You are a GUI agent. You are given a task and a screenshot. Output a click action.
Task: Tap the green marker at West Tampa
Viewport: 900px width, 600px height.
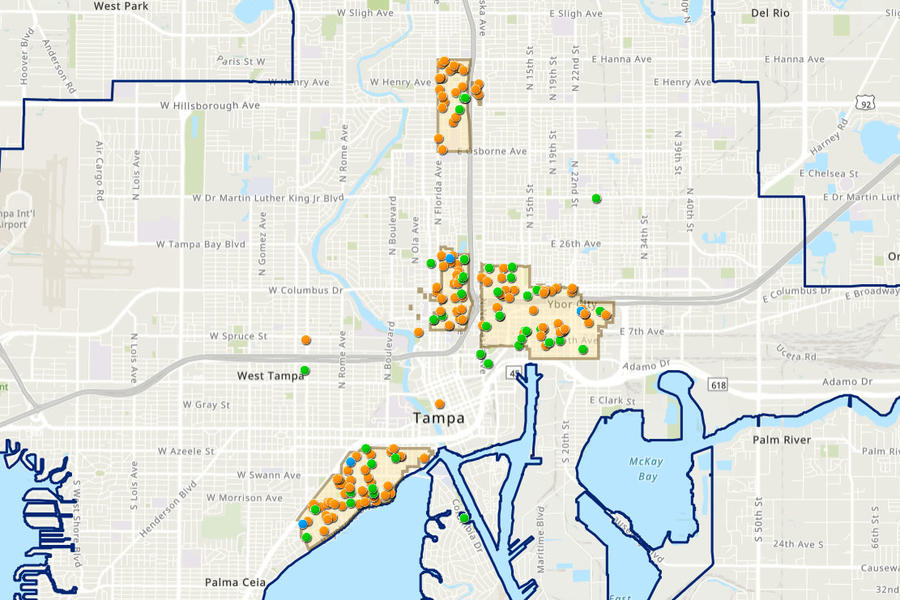[x=305, y=371]
